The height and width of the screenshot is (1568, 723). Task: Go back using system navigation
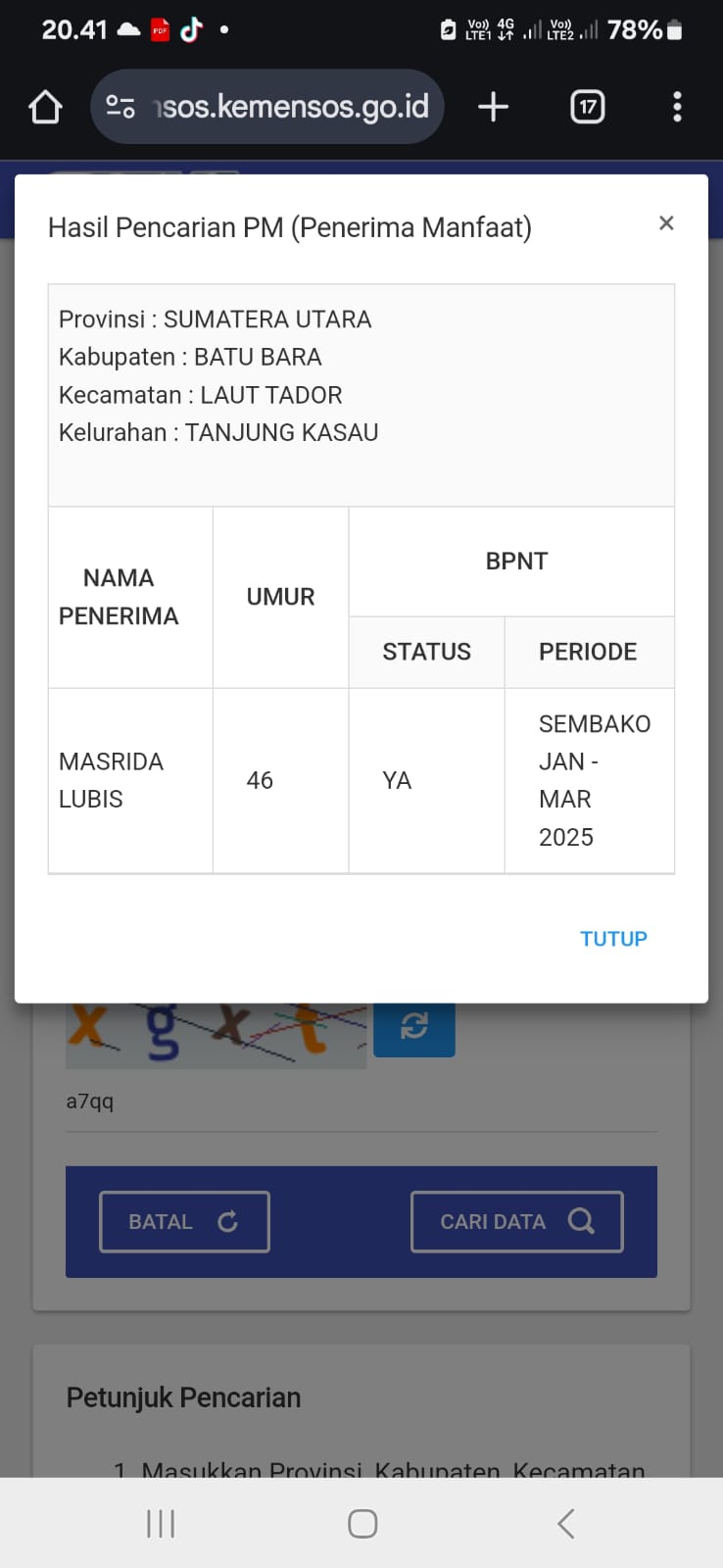pyautogui.click(x=565, y=1524)
